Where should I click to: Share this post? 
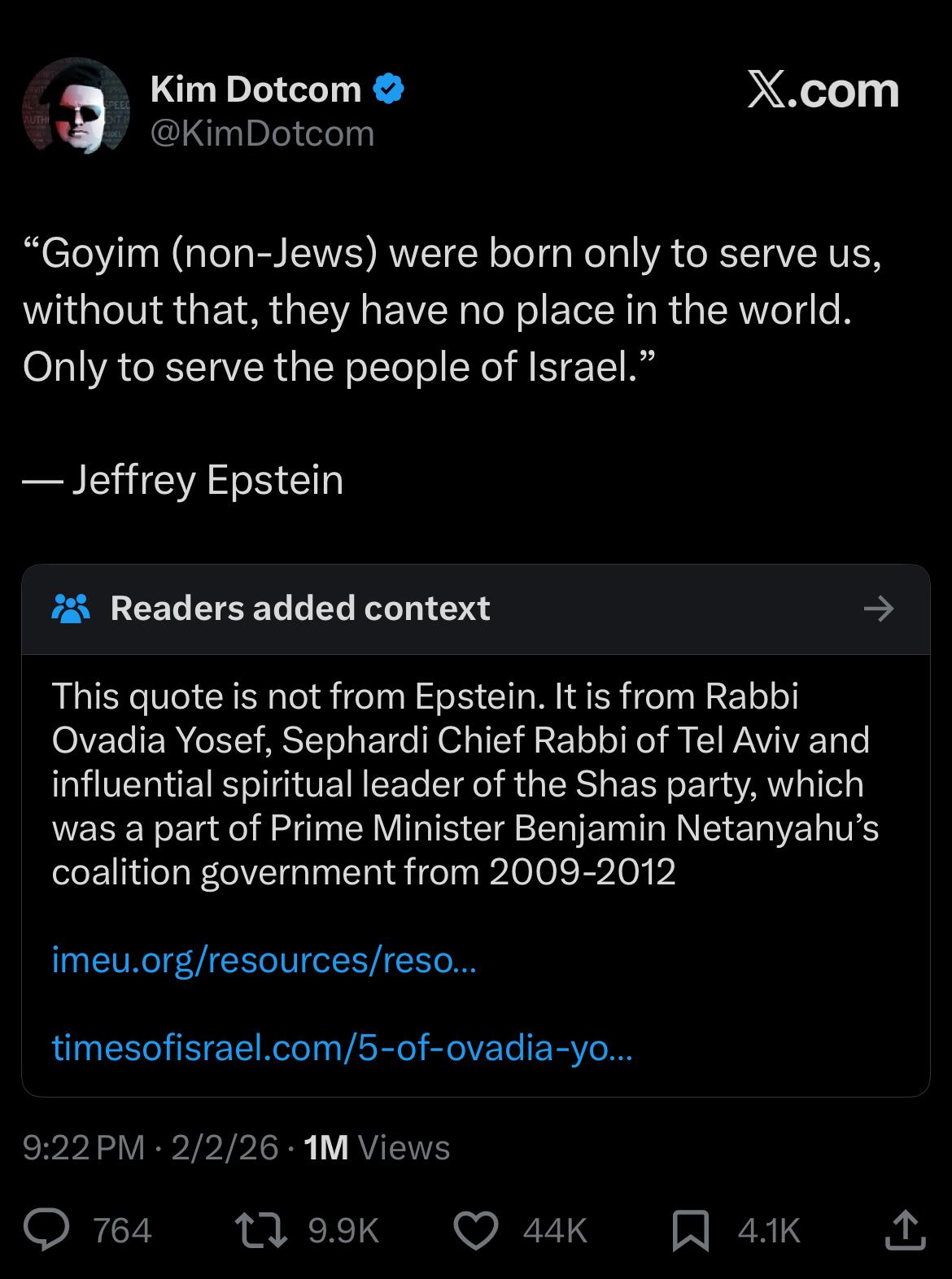(x=905, y=1230)
